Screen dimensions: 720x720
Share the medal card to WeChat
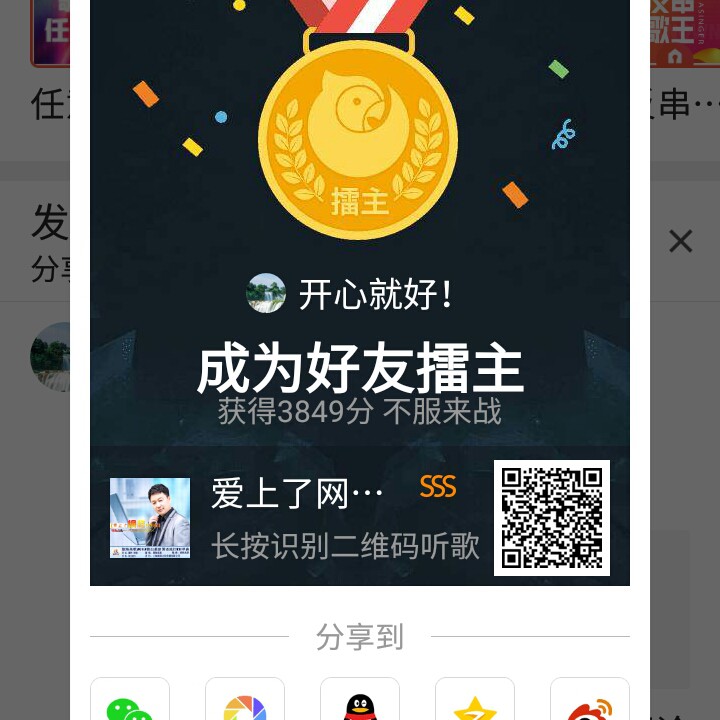click(x=130, y=699)
